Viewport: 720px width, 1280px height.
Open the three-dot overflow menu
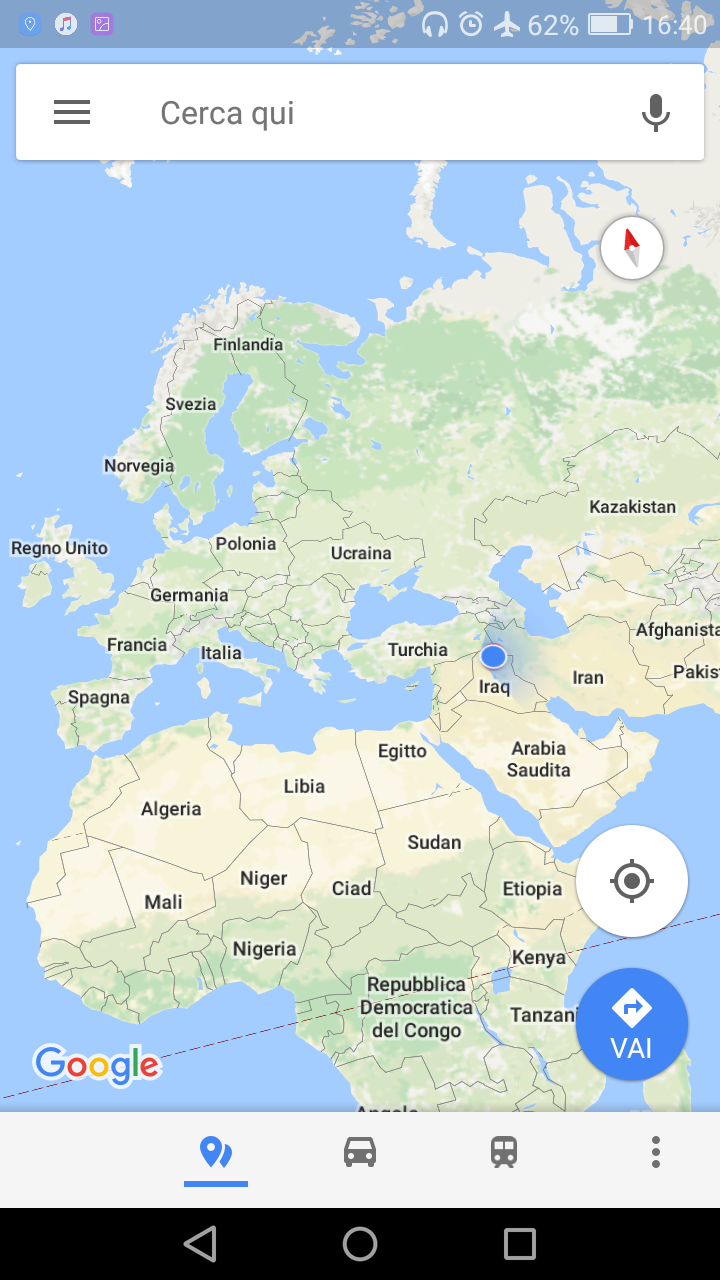[655, 1153]
